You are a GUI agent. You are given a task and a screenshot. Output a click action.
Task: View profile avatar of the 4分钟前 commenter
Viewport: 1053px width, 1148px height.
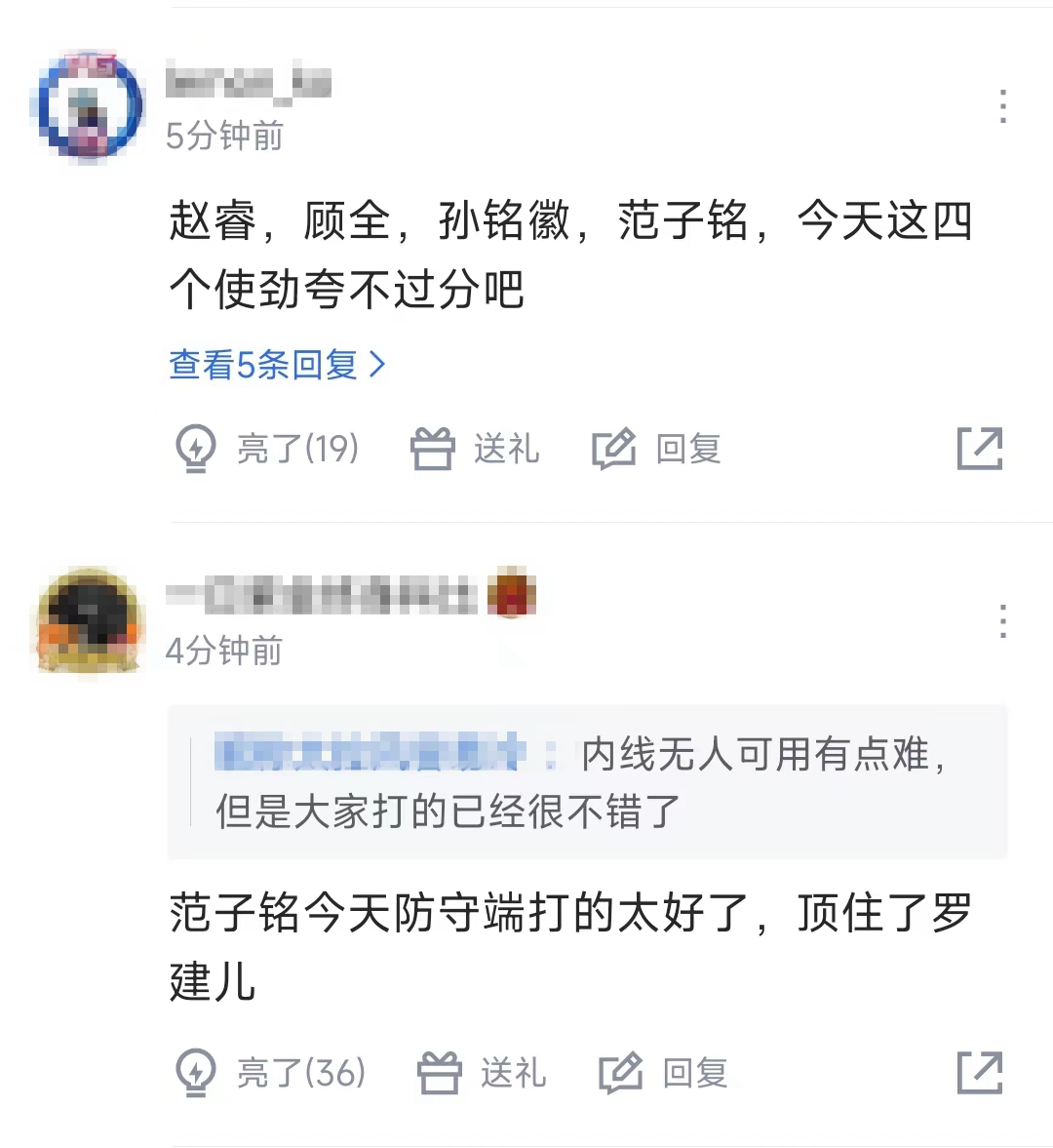click(x=90, y=622)
